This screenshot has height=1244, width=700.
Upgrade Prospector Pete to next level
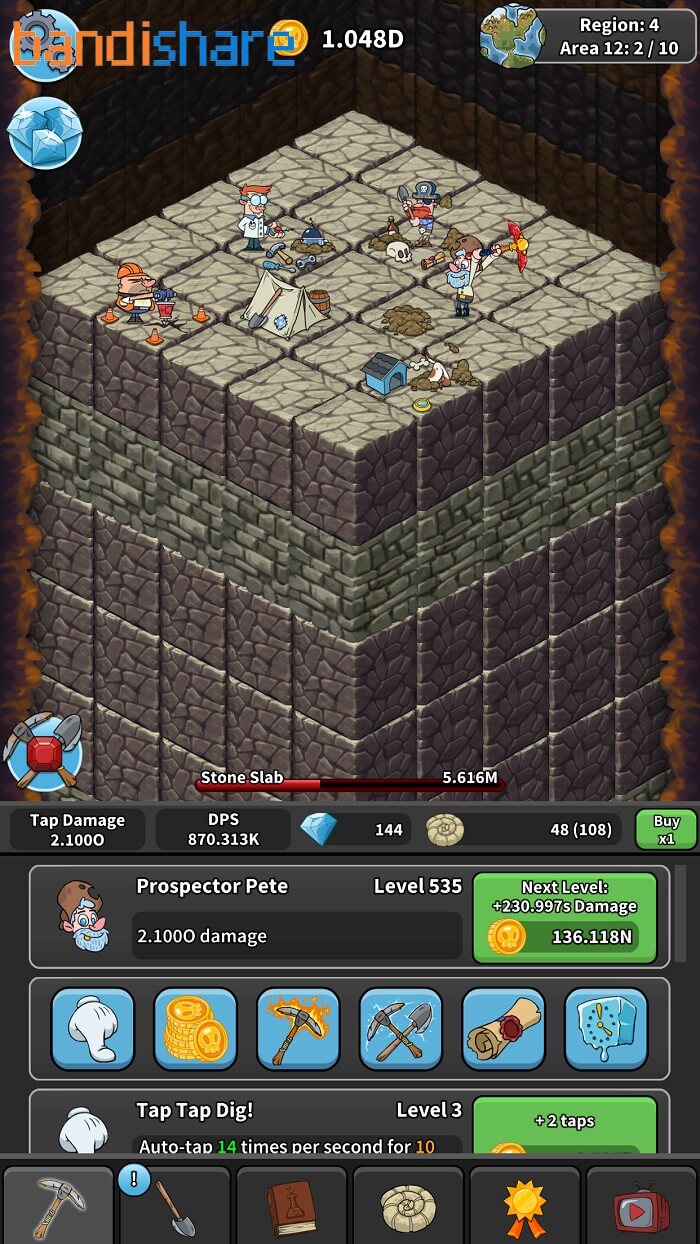pos(564,917)
